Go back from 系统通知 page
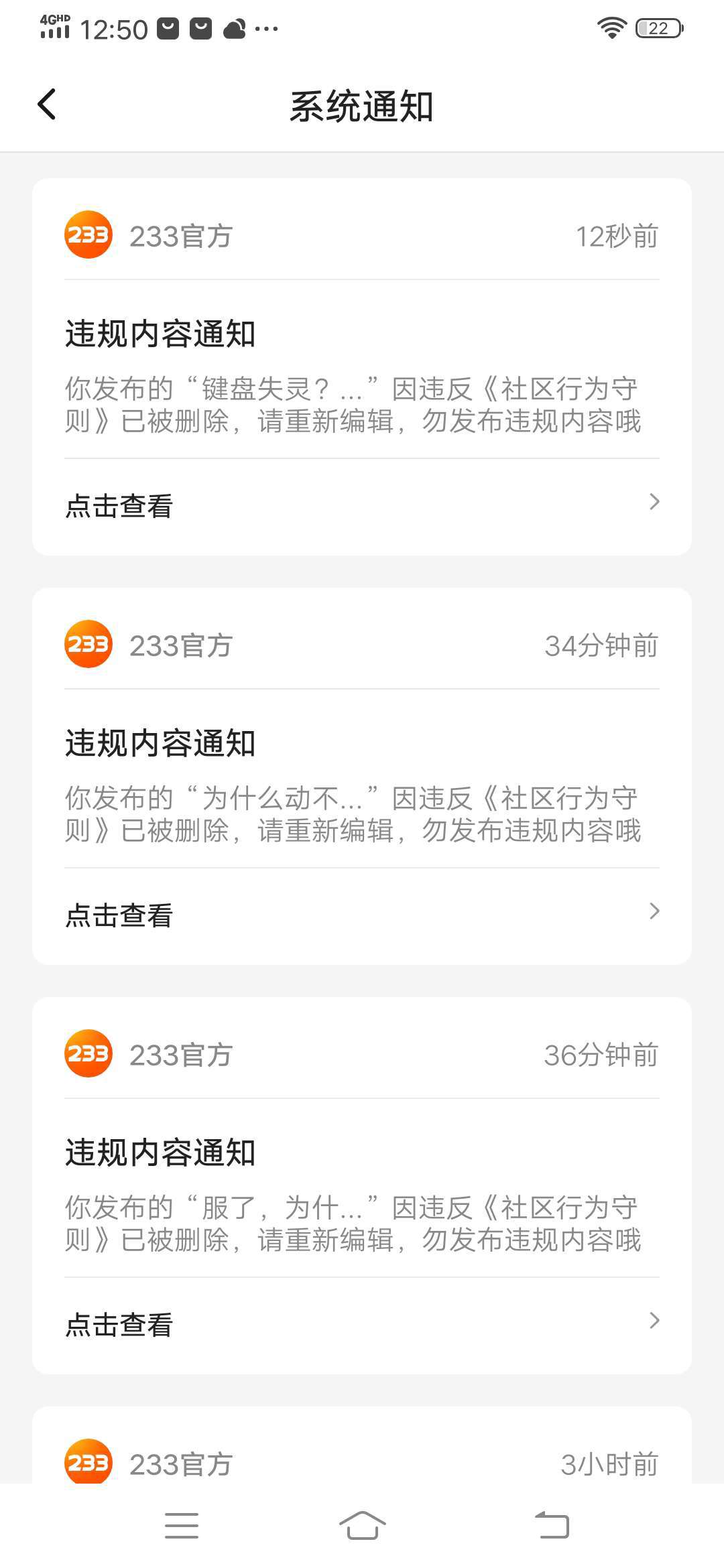Viewport: 724px width, 1568px height. pyautogui.click(x=47, y=105)
